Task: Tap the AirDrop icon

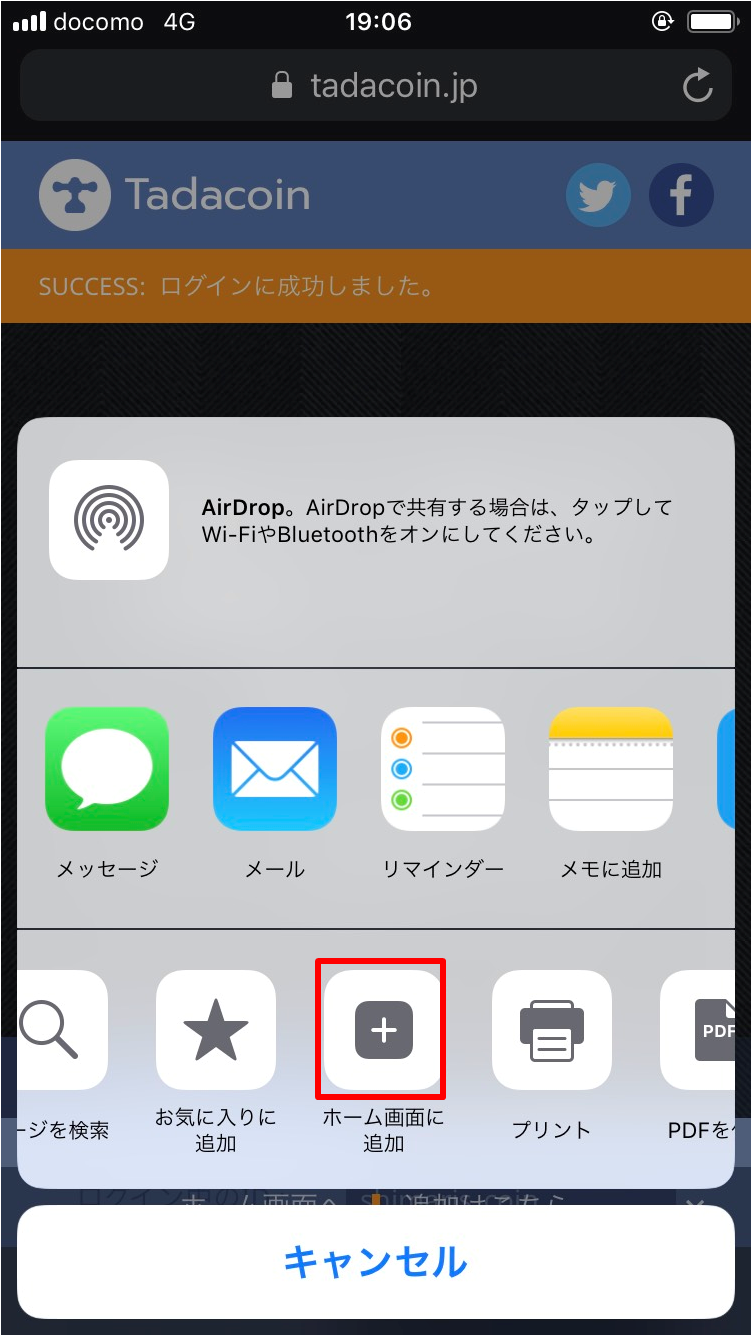Action: [x=109, y=519]
